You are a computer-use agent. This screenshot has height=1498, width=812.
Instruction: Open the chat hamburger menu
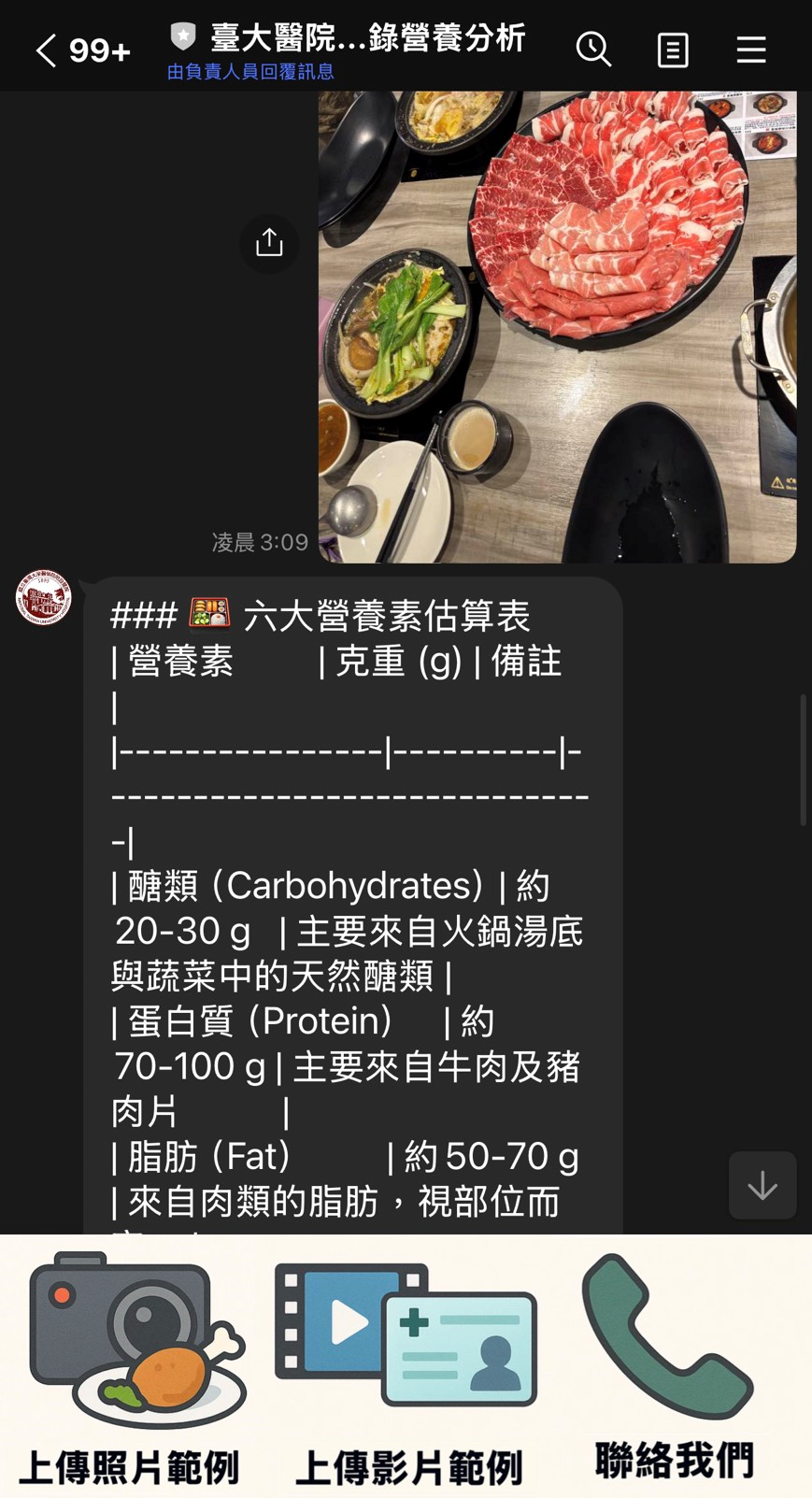751,50
